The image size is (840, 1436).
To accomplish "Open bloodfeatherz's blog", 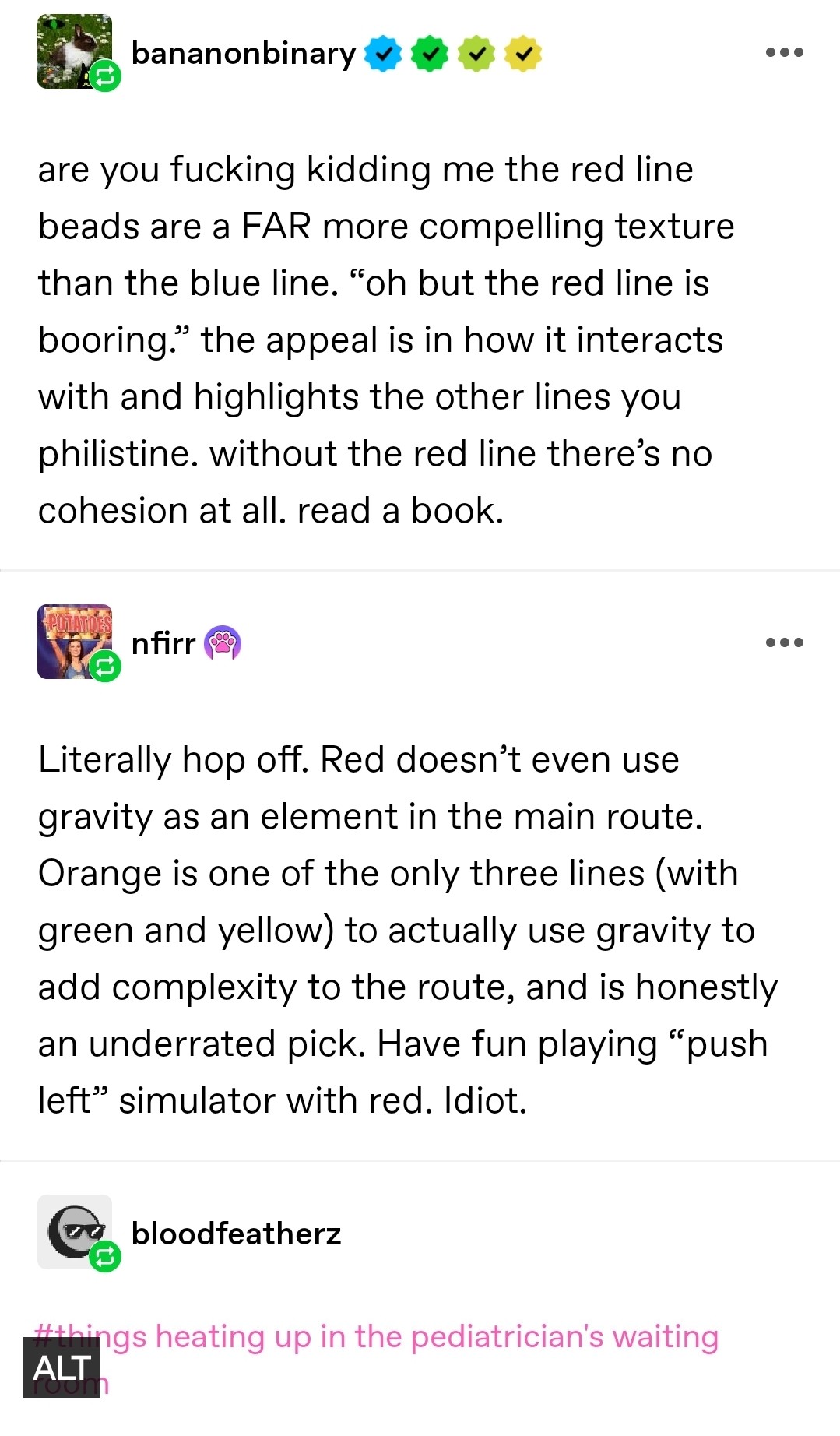I will (x=236, y=1234).
